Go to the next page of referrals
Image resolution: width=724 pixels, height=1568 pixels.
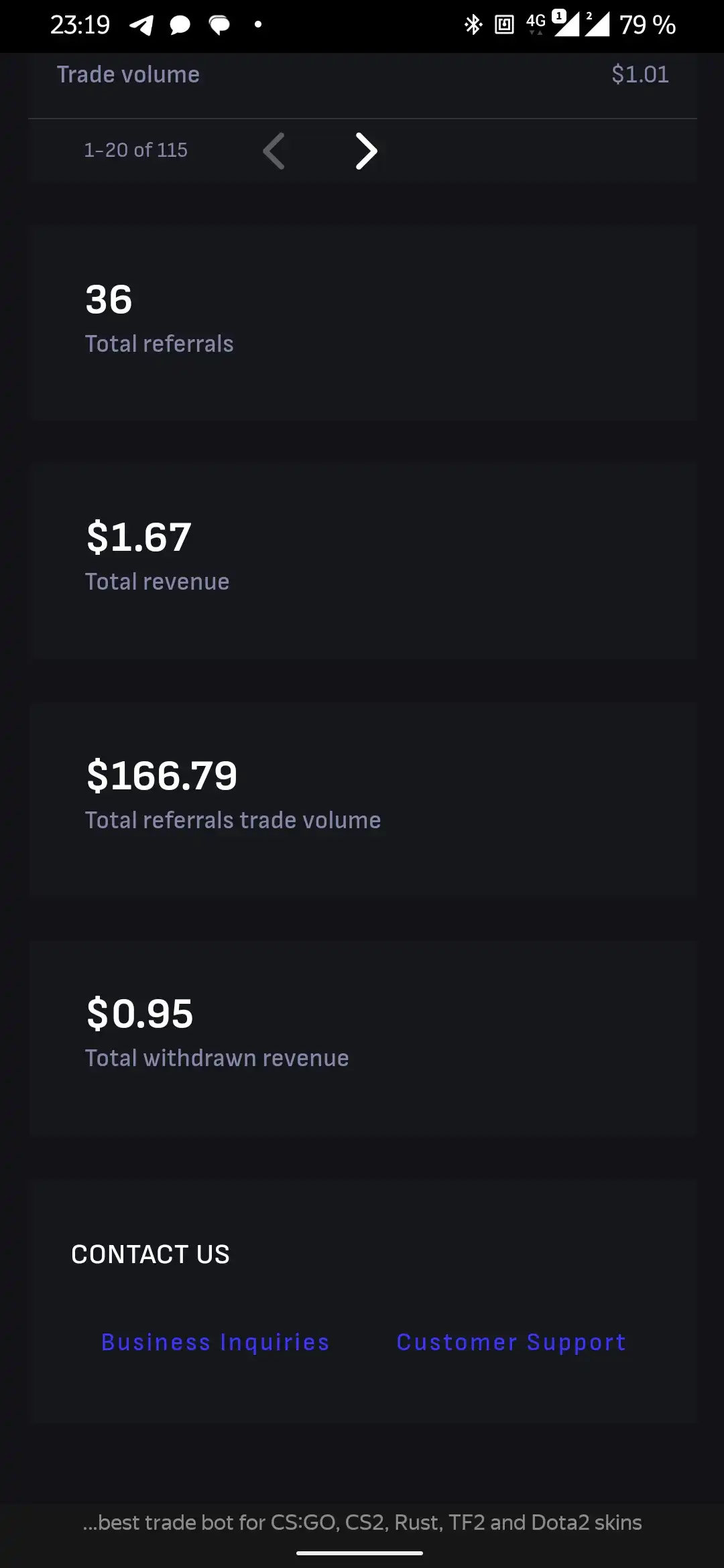[x=366, y=151]
